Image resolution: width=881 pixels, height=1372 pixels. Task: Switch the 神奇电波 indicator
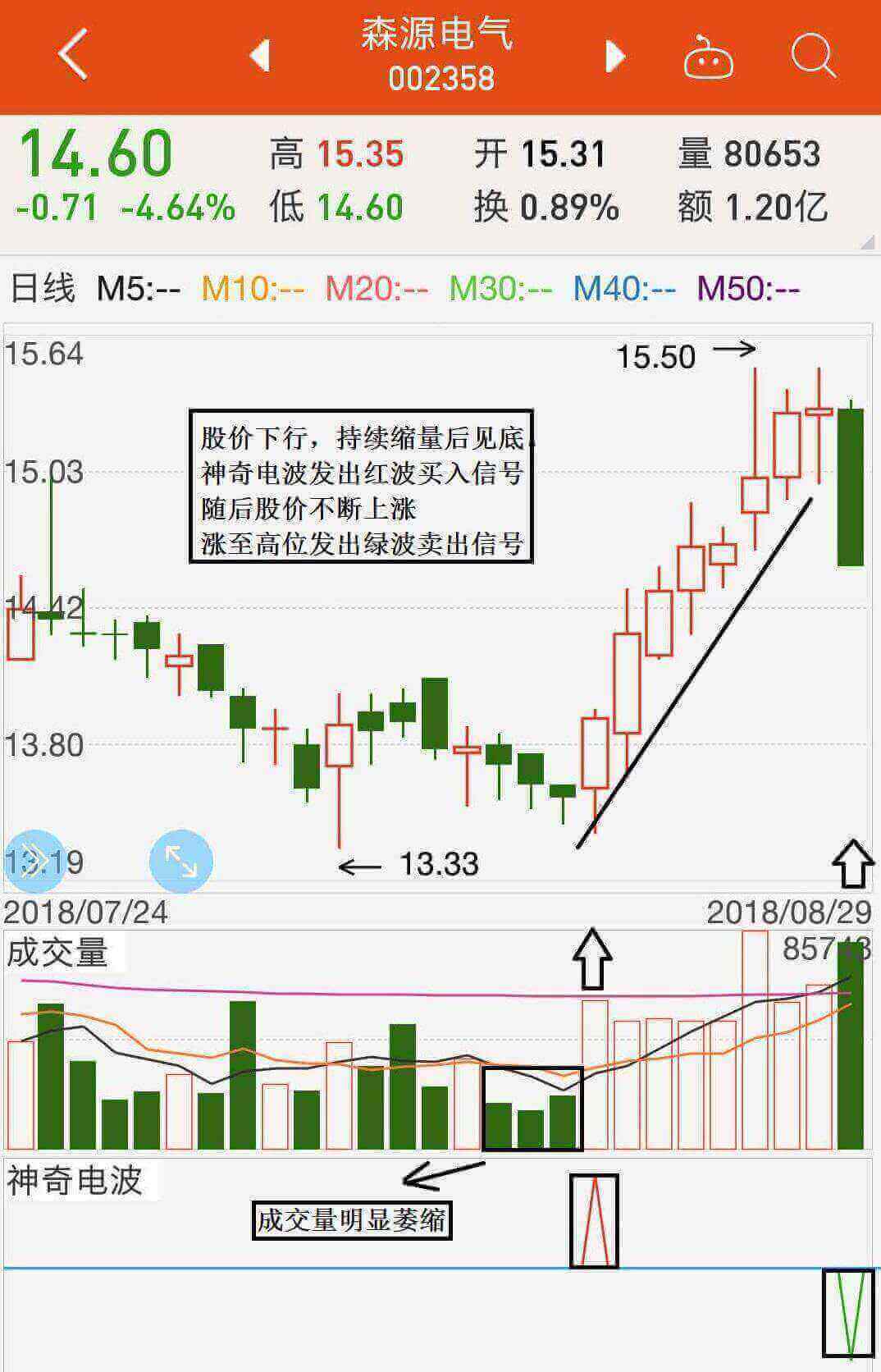point(75,1181)
